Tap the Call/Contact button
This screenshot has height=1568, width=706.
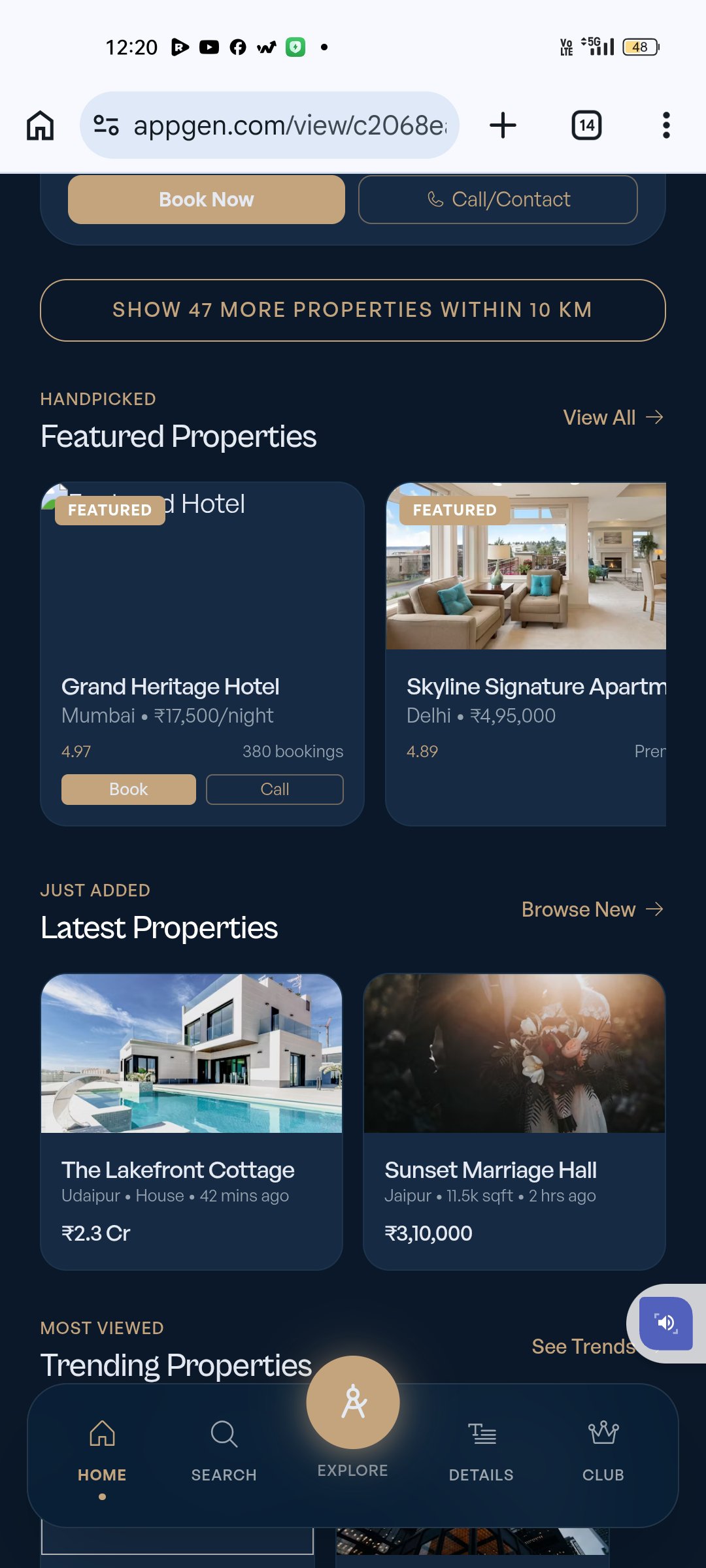tap(498, 199)
